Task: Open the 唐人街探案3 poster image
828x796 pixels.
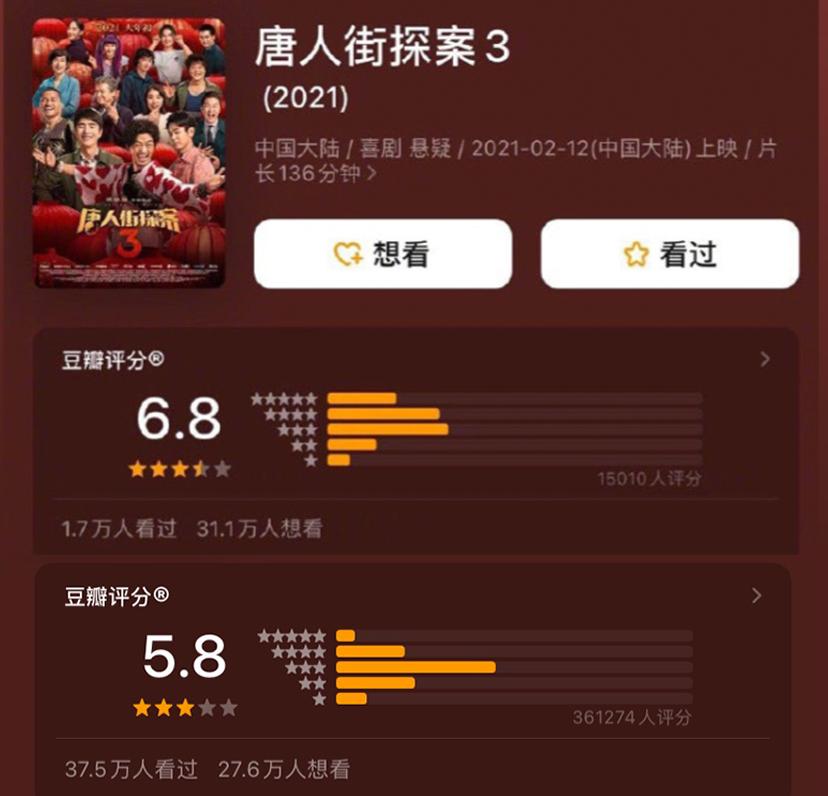Action: (x=129, y=152)
